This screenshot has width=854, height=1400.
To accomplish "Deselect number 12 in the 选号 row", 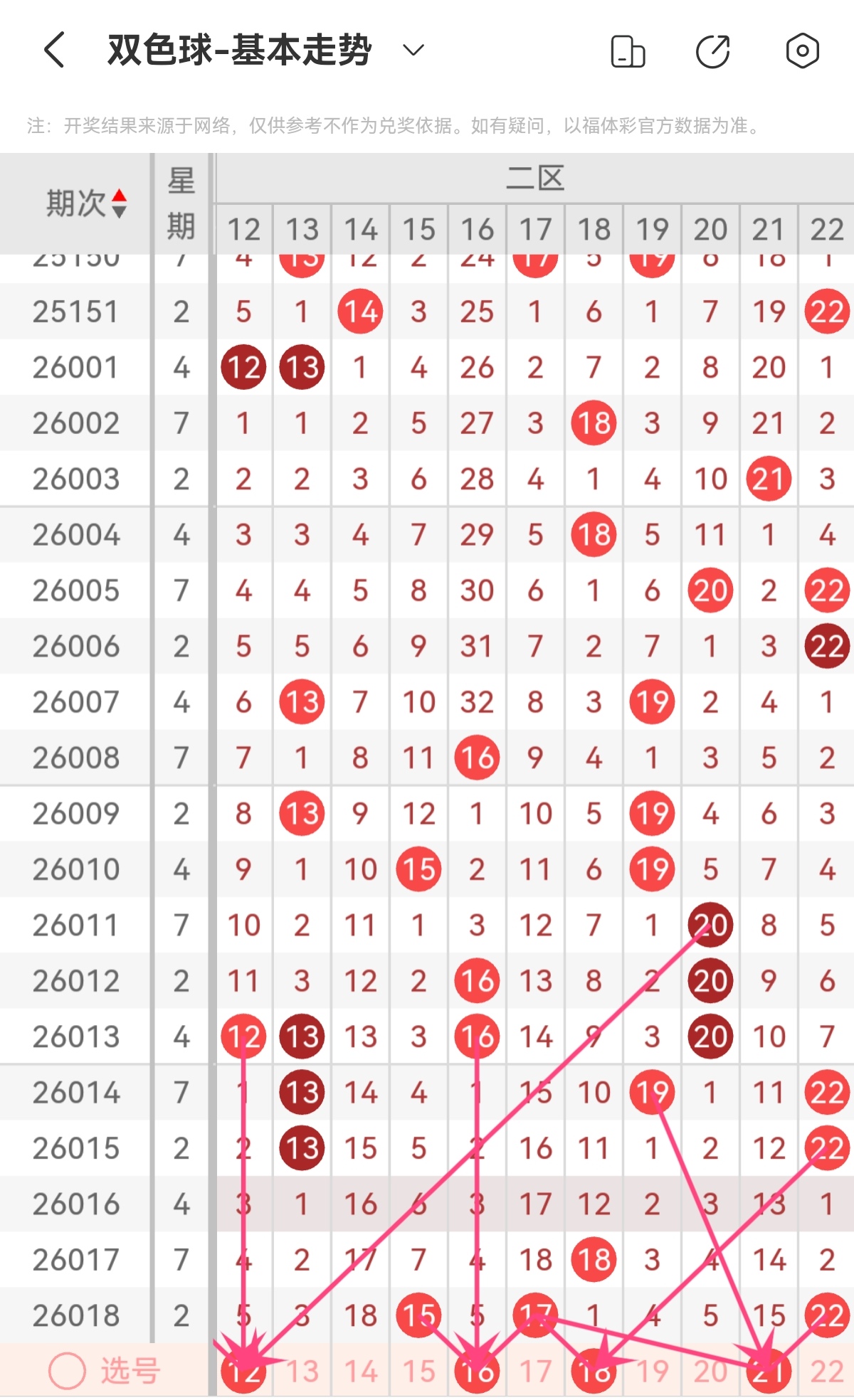I will [x=243, y=1372].
